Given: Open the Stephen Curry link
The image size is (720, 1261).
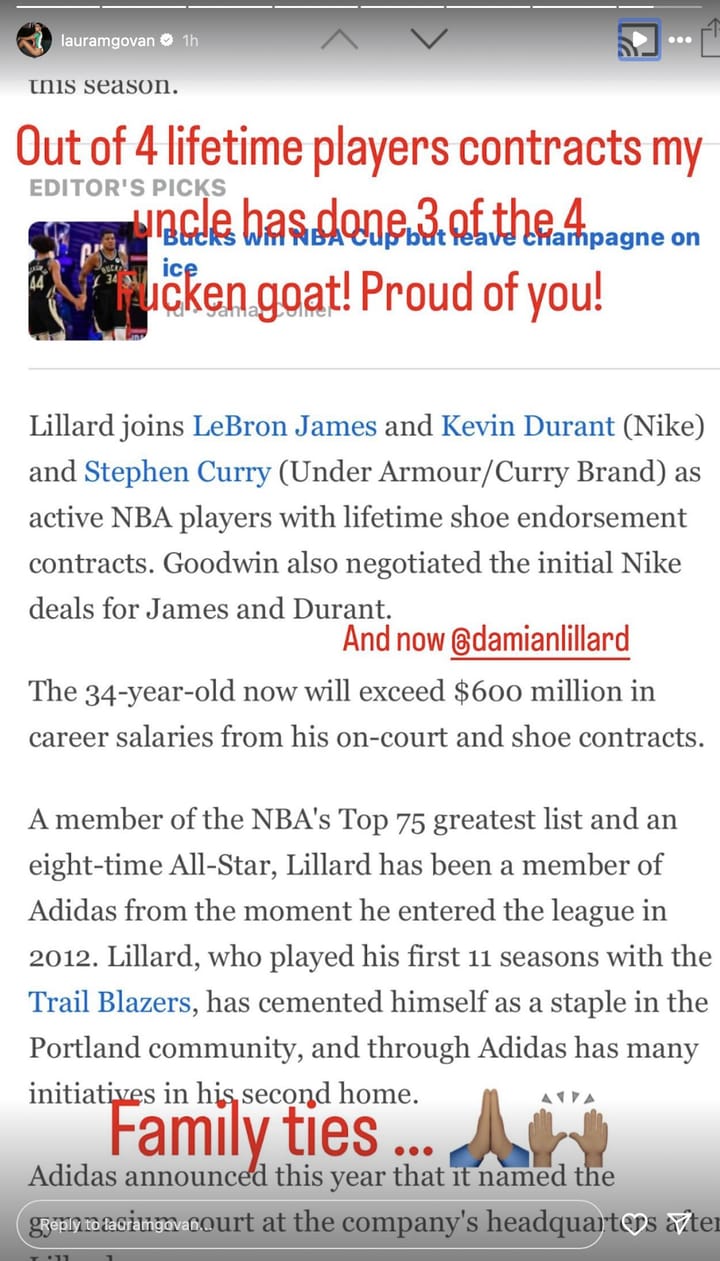Looking at the screenshot, I should pyautogui.click(x=177, y=471).
